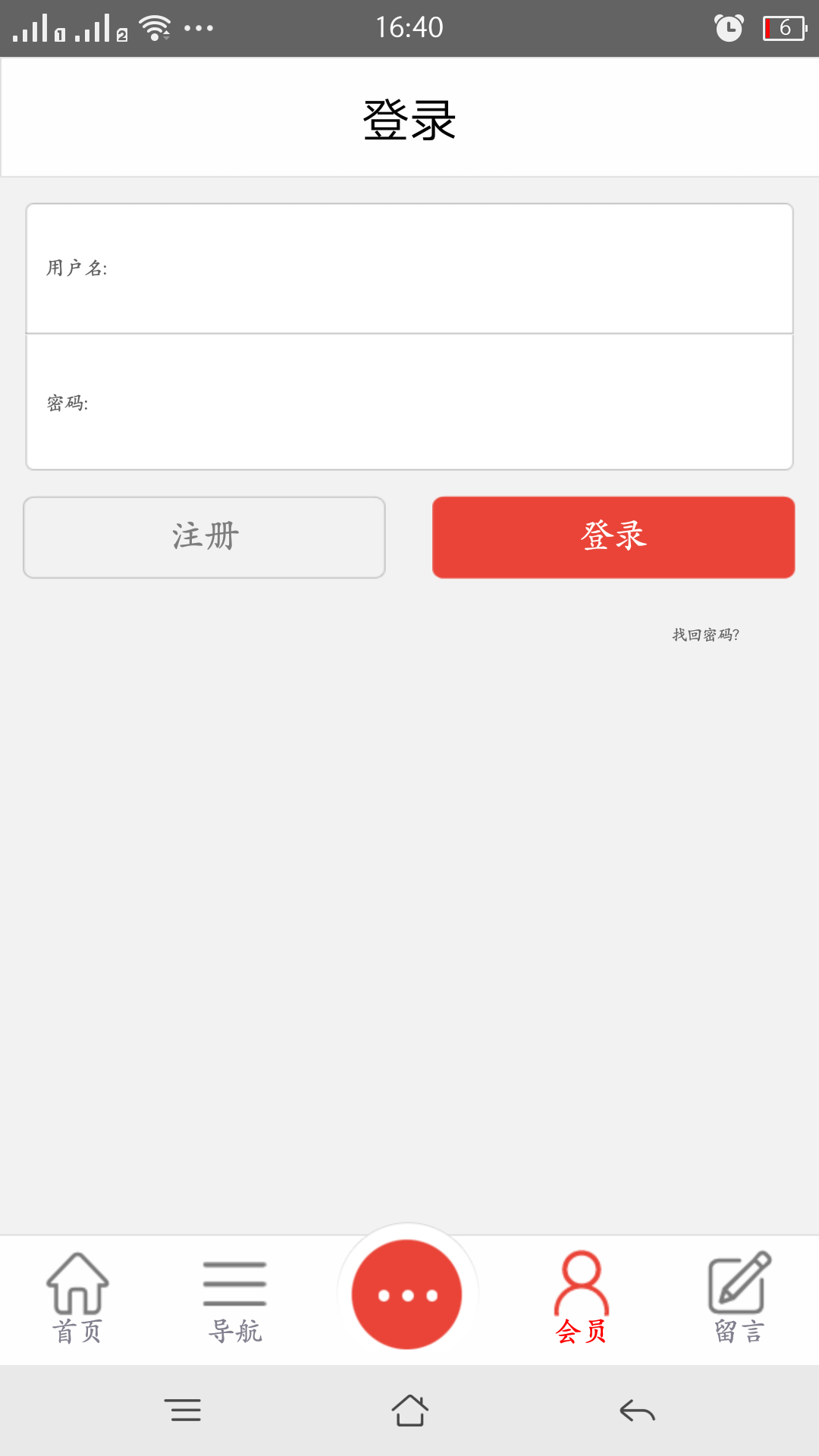Return to the phone's home screen

[409, 1410]
